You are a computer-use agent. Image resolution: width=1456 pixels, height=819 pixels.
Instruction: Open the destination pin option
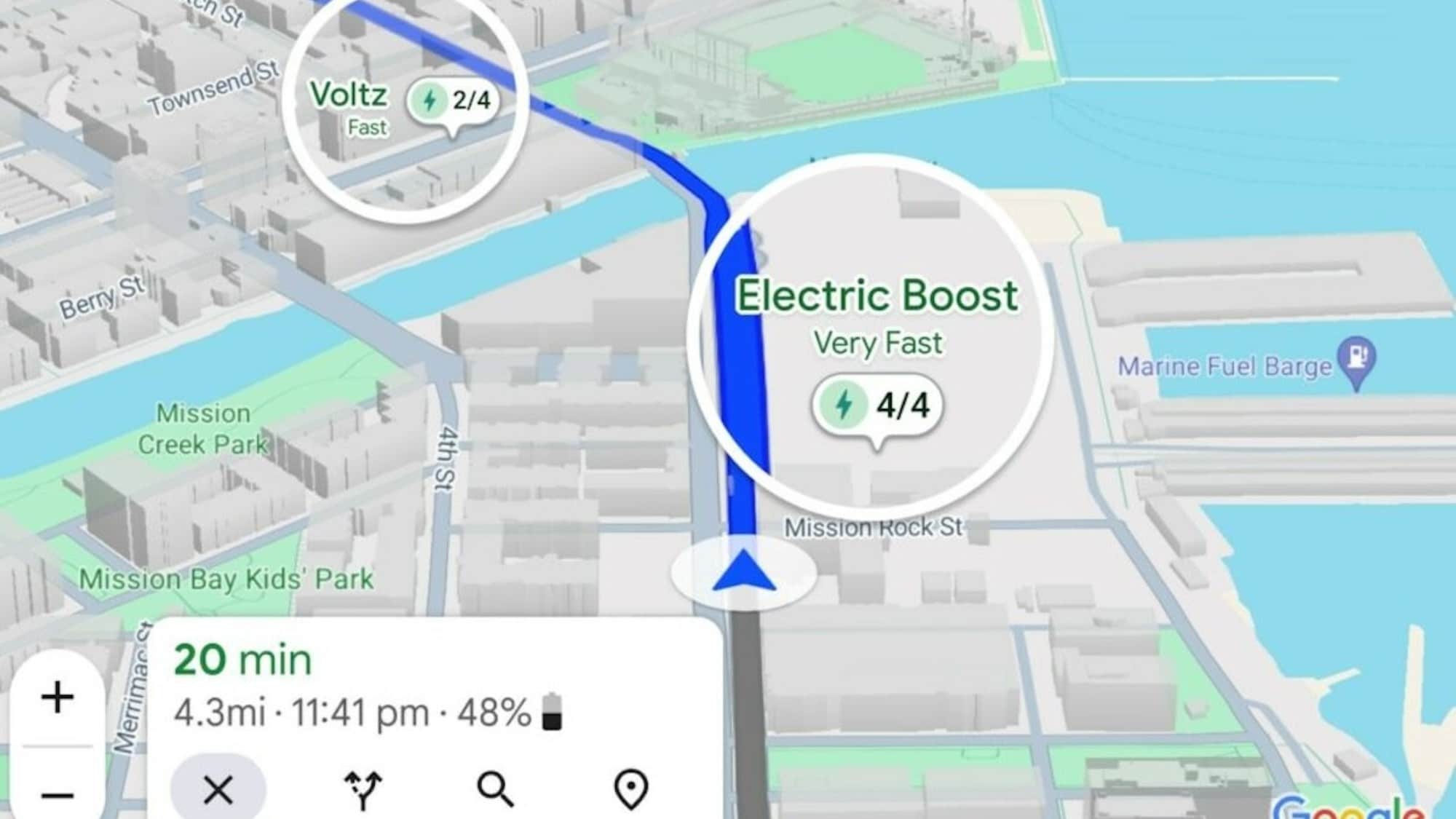(630, 790)
